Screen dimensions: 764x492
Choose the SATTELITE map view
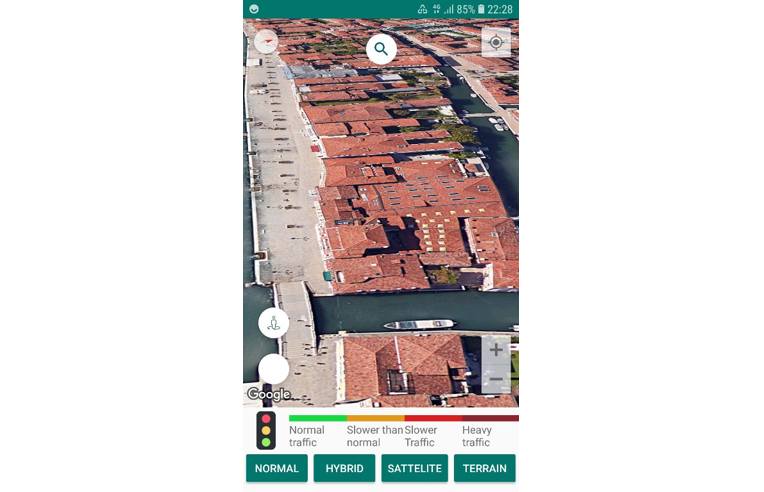coord(414,468)
